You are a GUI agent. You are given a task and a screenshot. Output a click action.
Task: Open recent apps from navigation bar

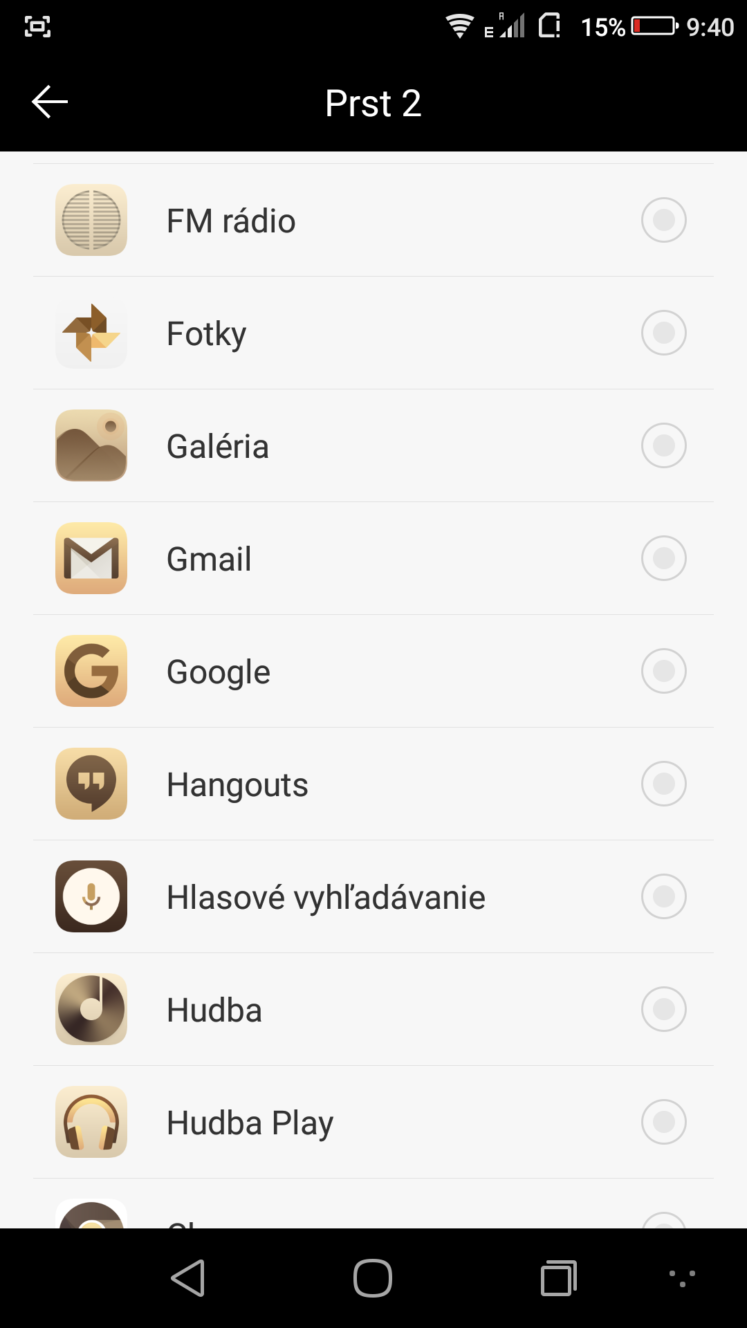(x=558, y=1278)
